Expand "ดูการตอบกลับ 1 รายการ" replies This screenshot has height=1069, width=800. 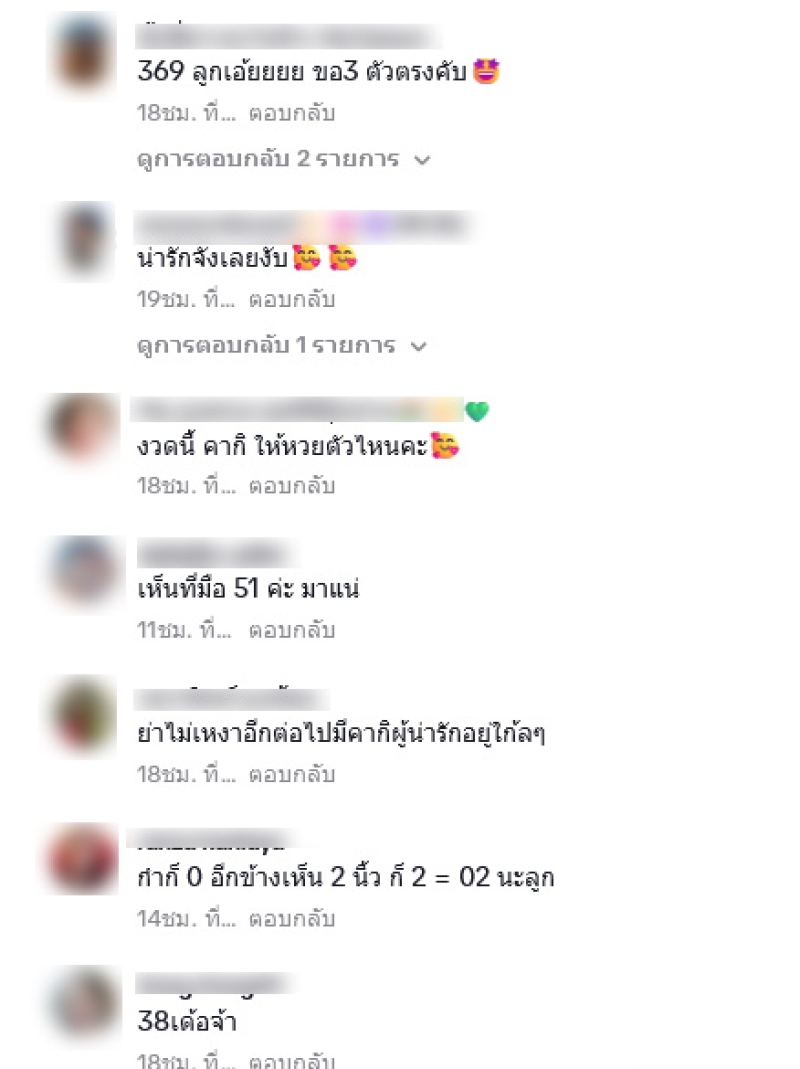click(282, 346)
